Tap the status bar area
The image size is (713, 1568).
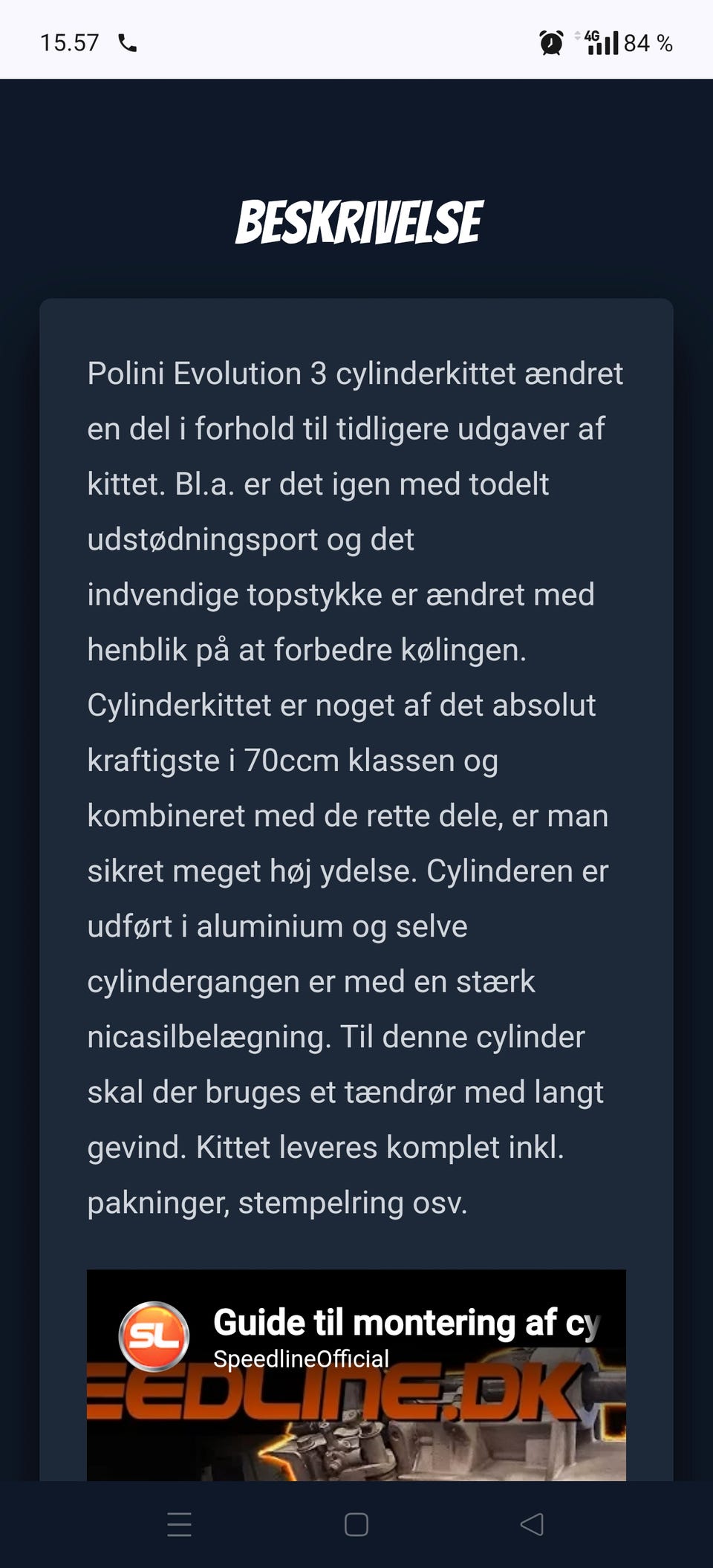[x=356, y=42]
